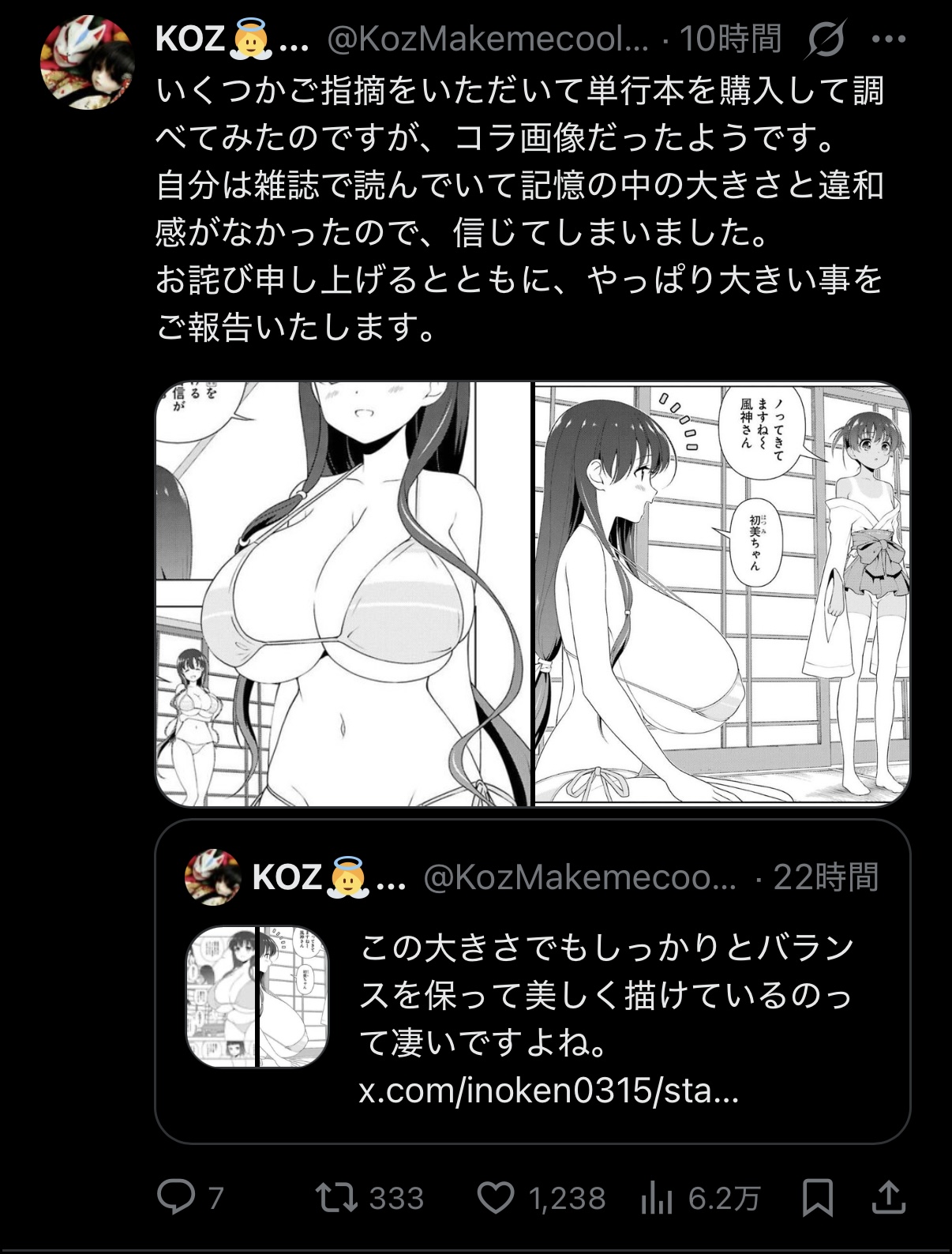Open the tweet's three-dot overflow menu

pos(889,38)
